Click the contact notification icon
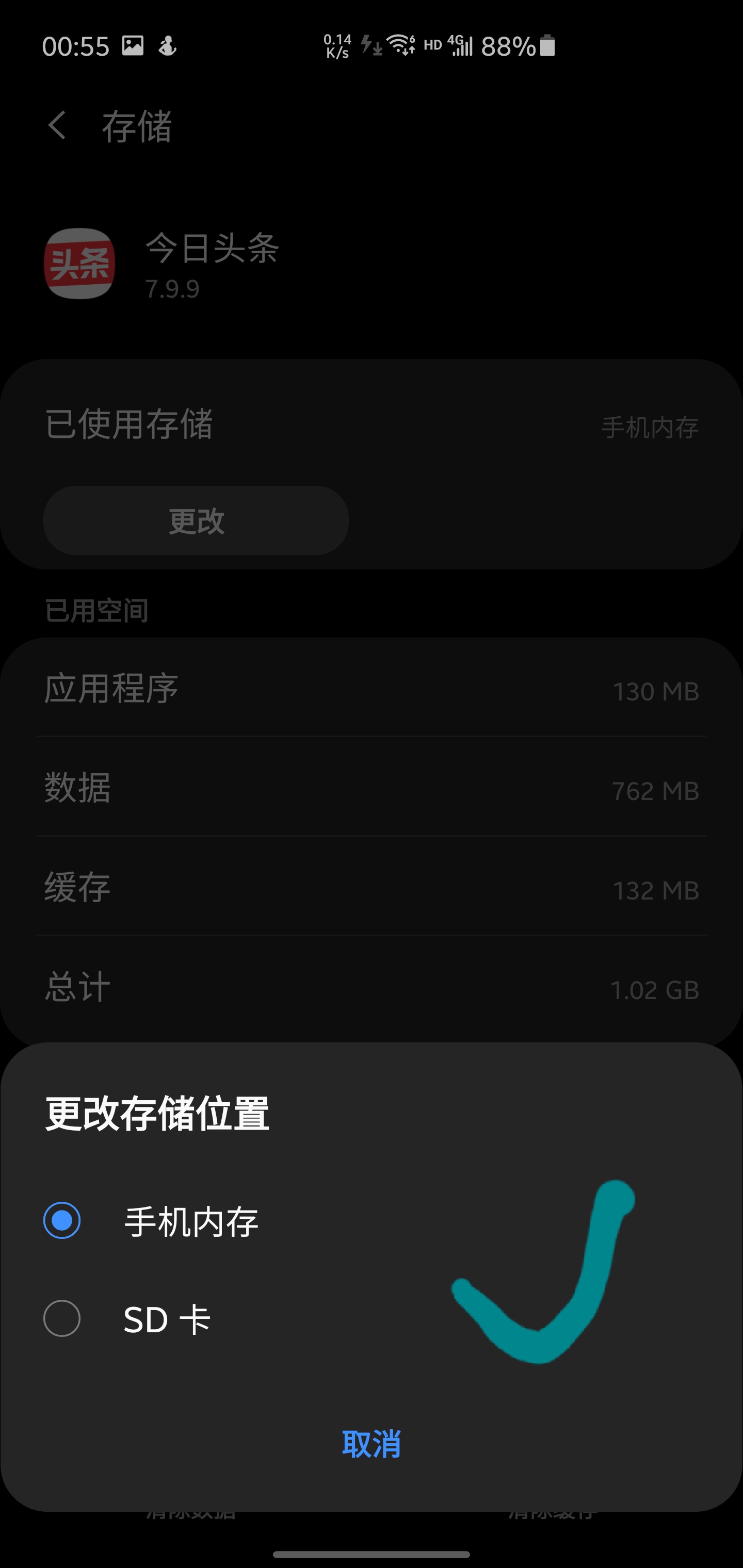 pyautogui.click(x=169, y=45)
